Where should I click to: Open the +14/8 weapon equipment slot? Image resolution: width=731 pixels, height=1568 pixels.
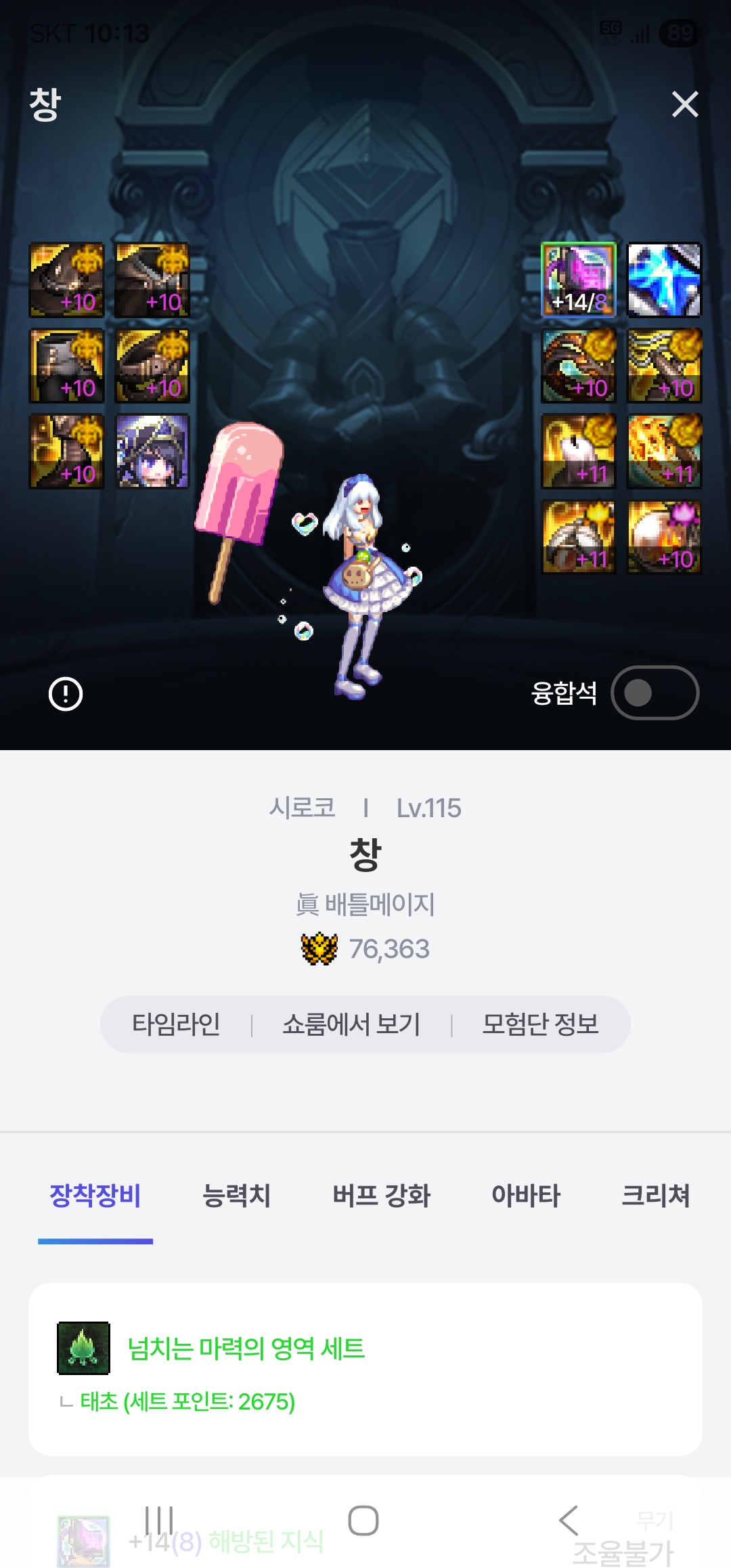[x=579, y=280]
